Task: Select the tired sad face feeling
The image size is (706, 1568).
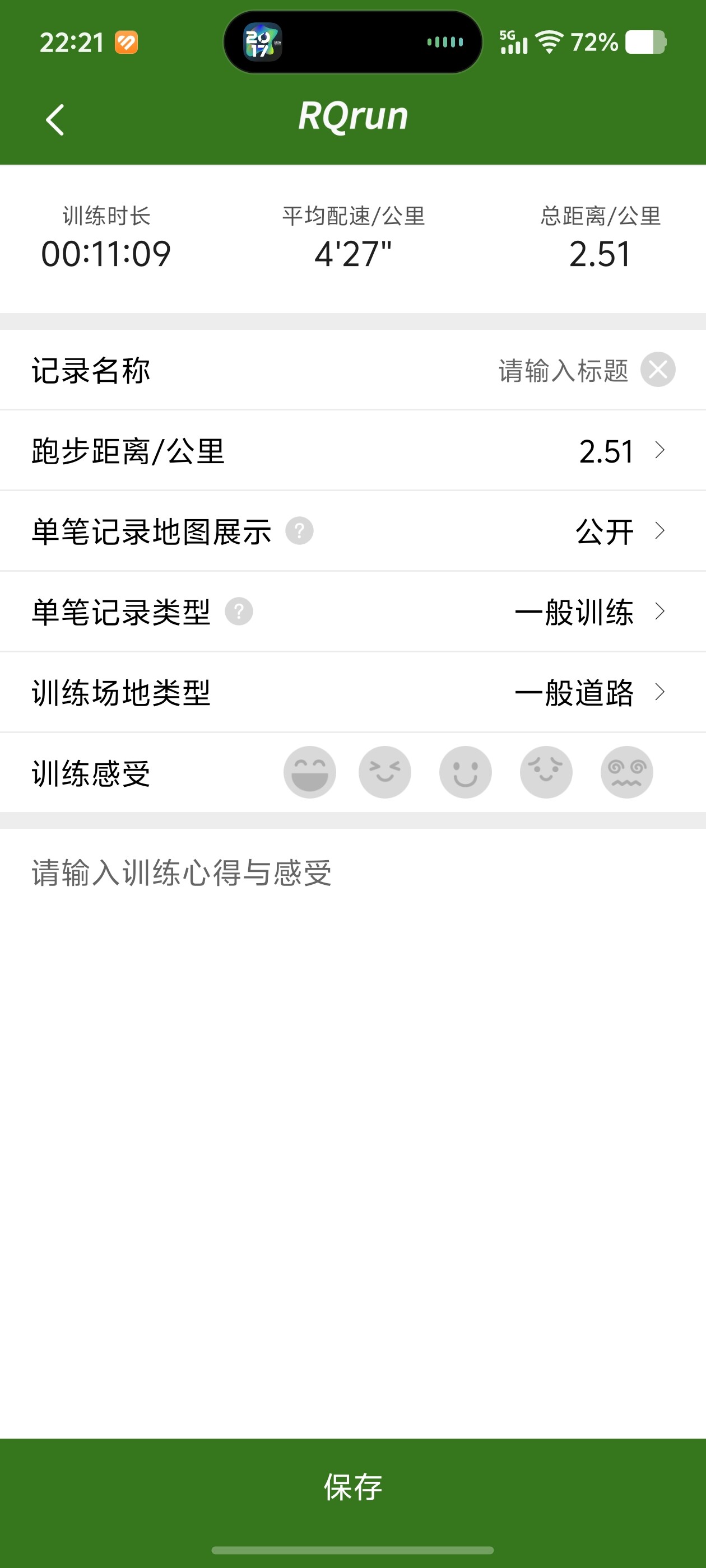Action: tap(546, 772)
